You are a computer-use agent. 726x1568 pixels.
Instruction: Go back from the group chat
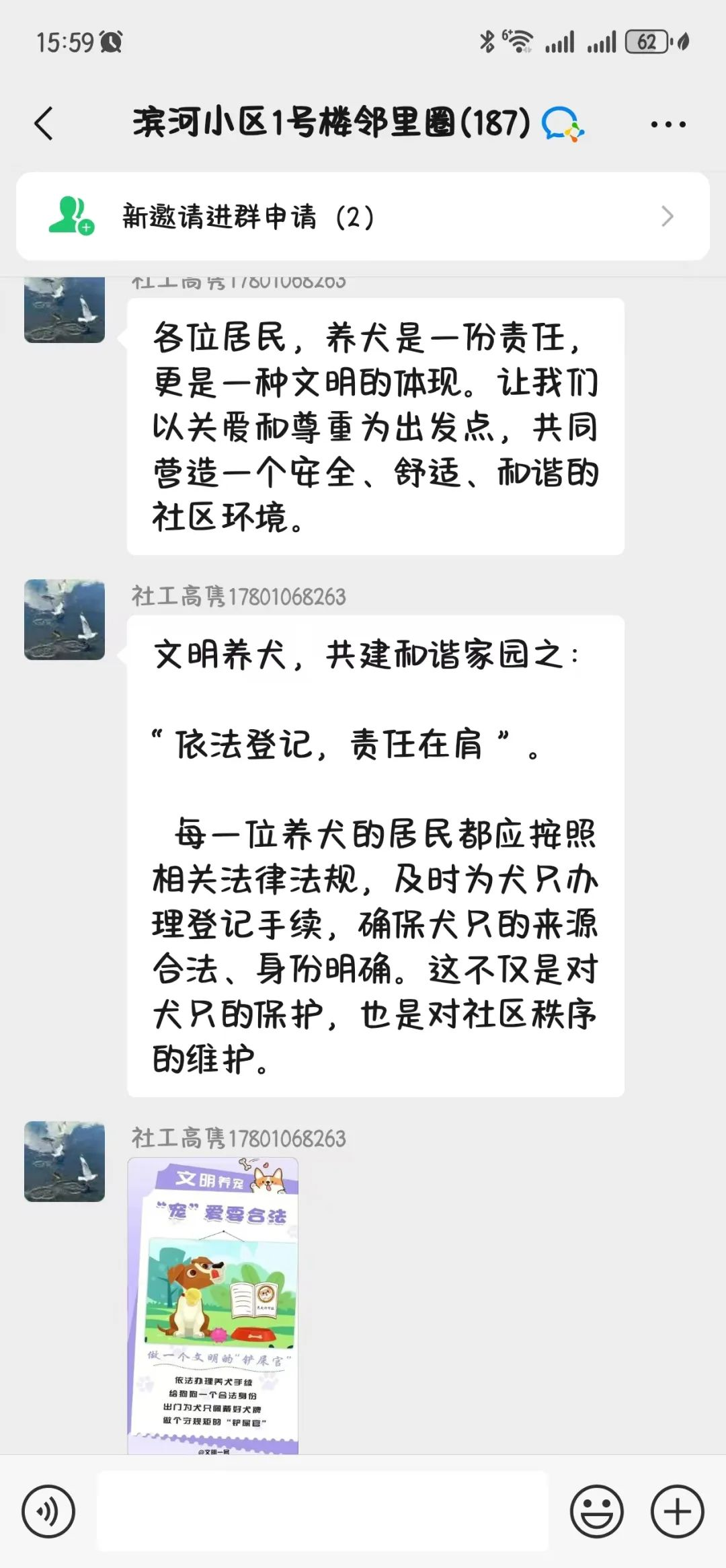pyautogui.click(x=44, y=124)
